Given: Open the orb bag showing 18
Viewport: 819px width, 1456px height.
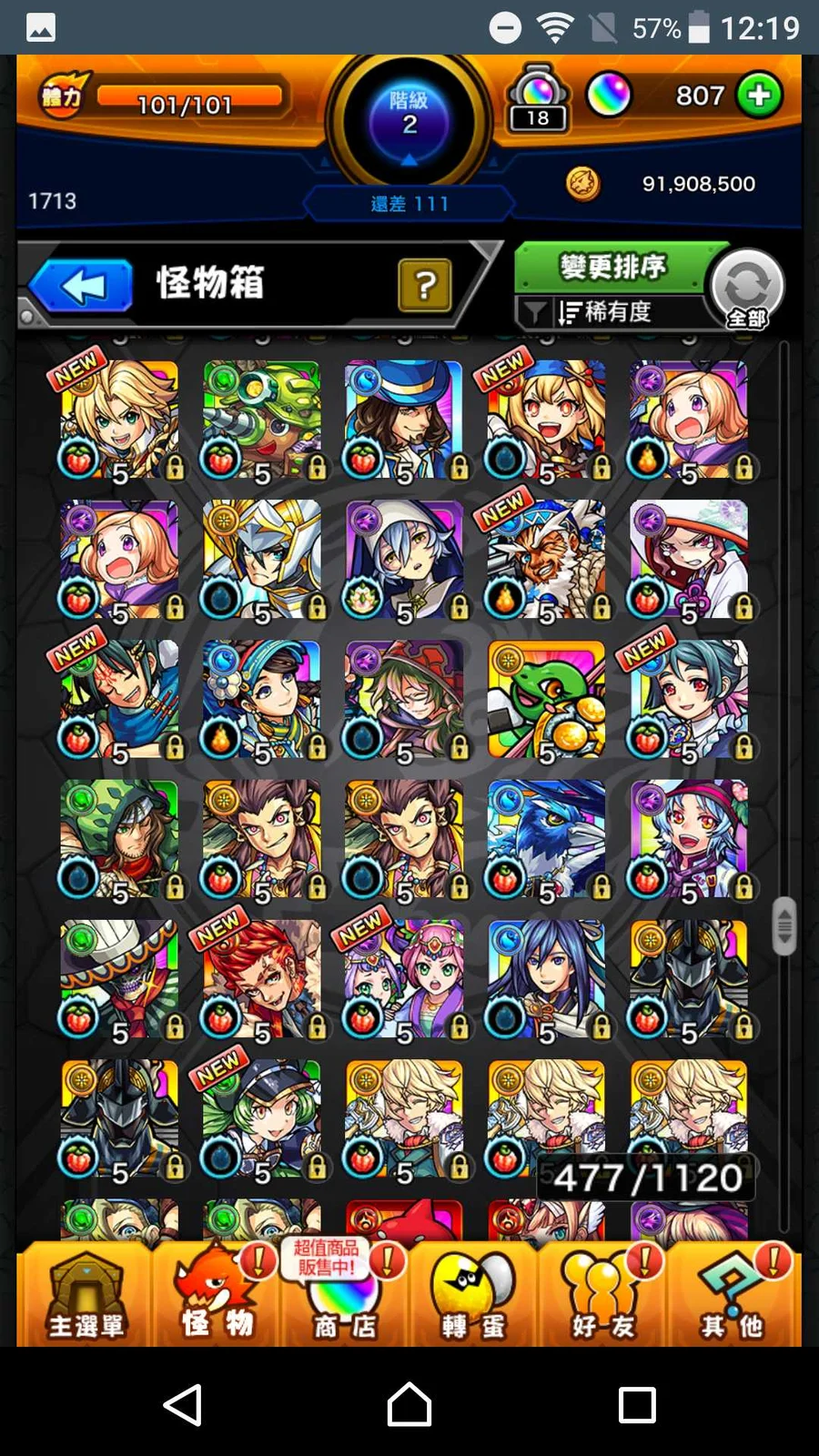Looking at the screenshot, I should point(538,98).
